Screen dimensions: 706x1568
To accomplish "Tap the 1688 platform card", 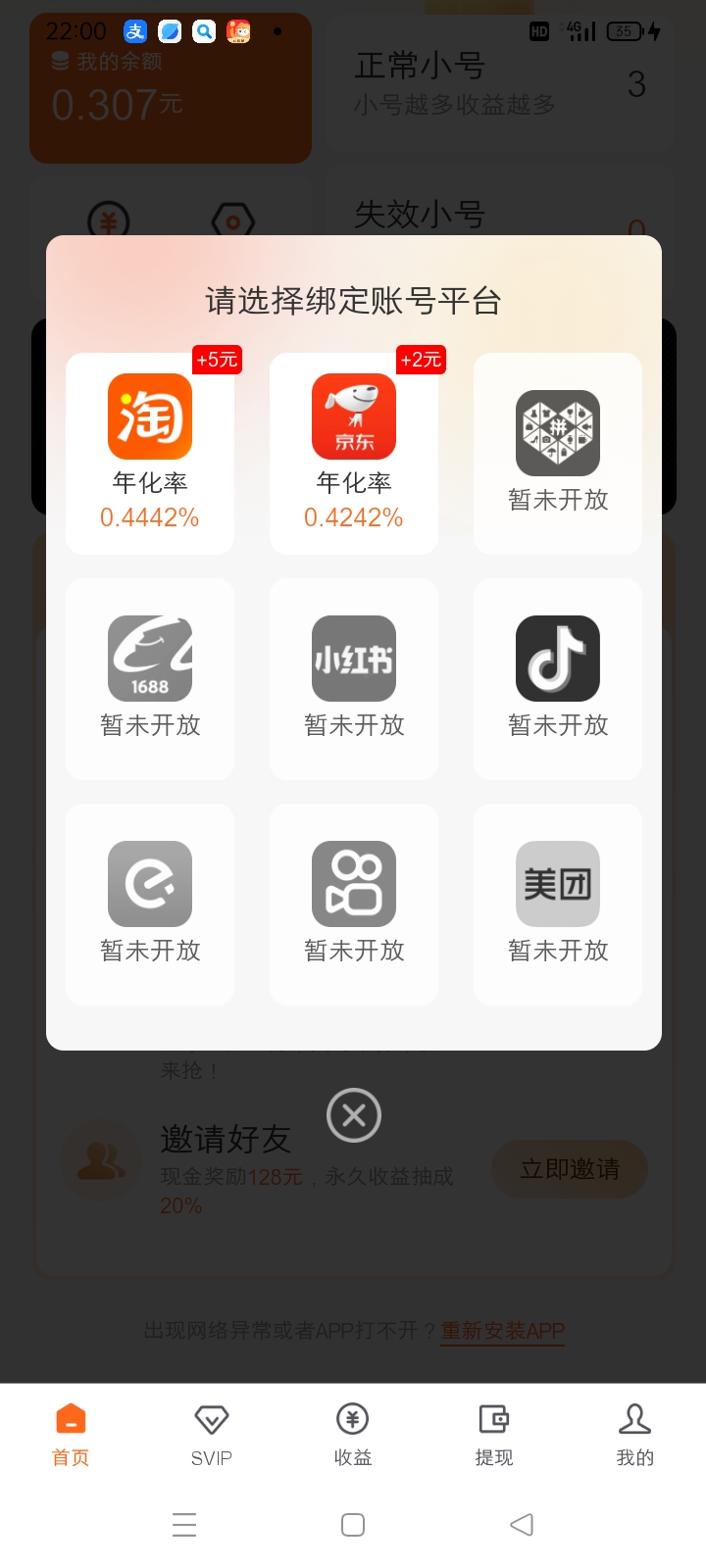I will tap(150, 679).
